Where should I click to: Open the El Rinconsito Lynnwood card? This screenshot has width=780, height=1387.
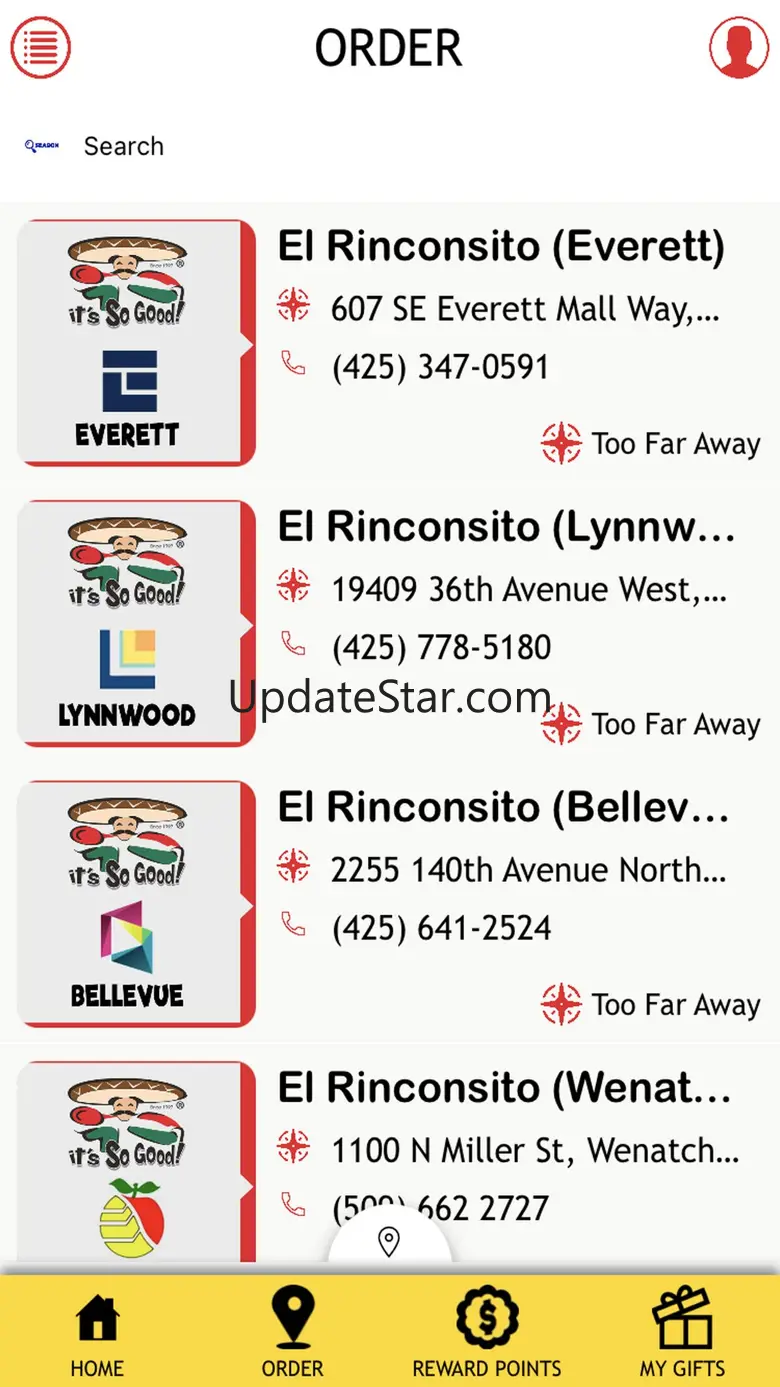[505, 527]
